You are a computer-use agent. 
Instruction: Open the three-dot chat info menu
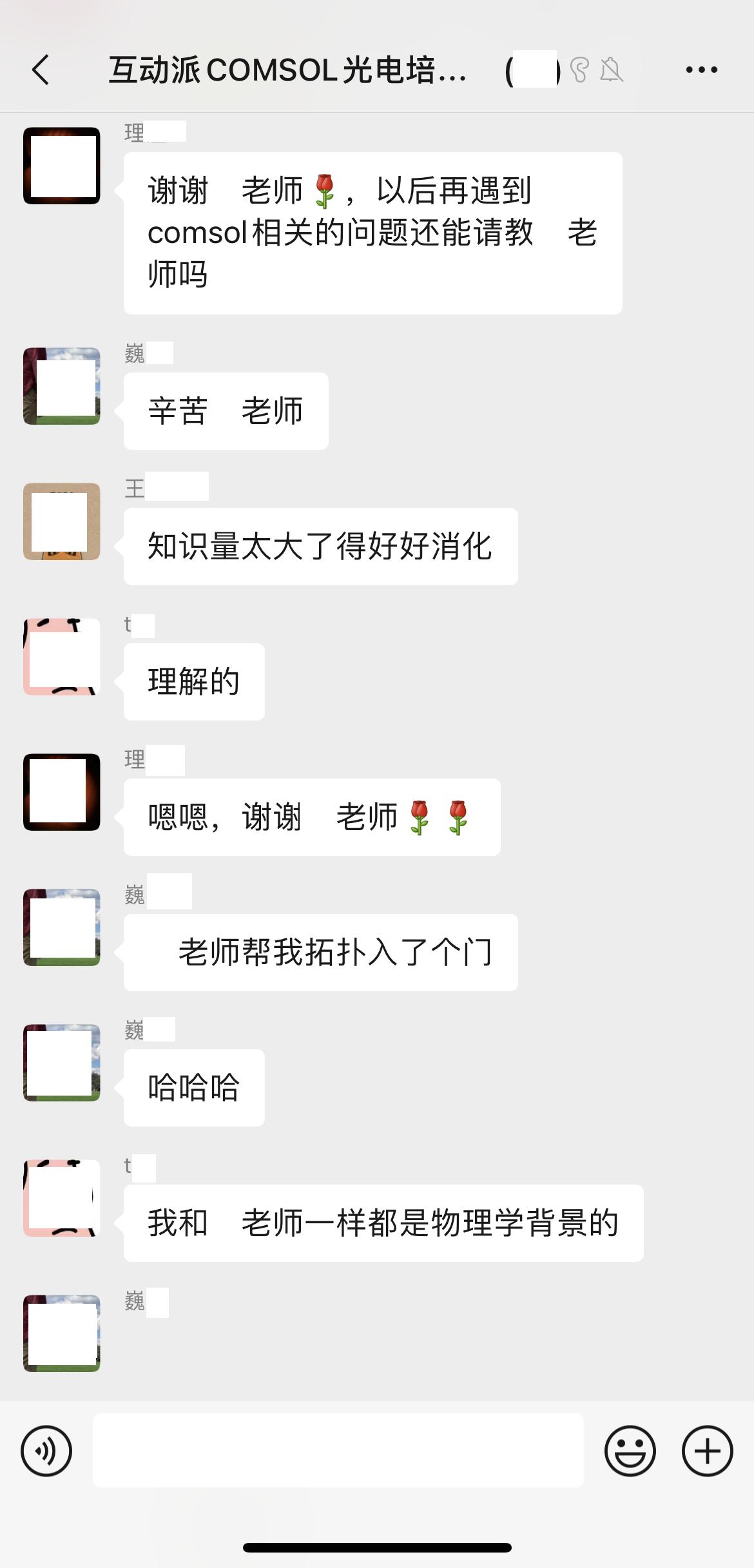(x=701, y=70)
